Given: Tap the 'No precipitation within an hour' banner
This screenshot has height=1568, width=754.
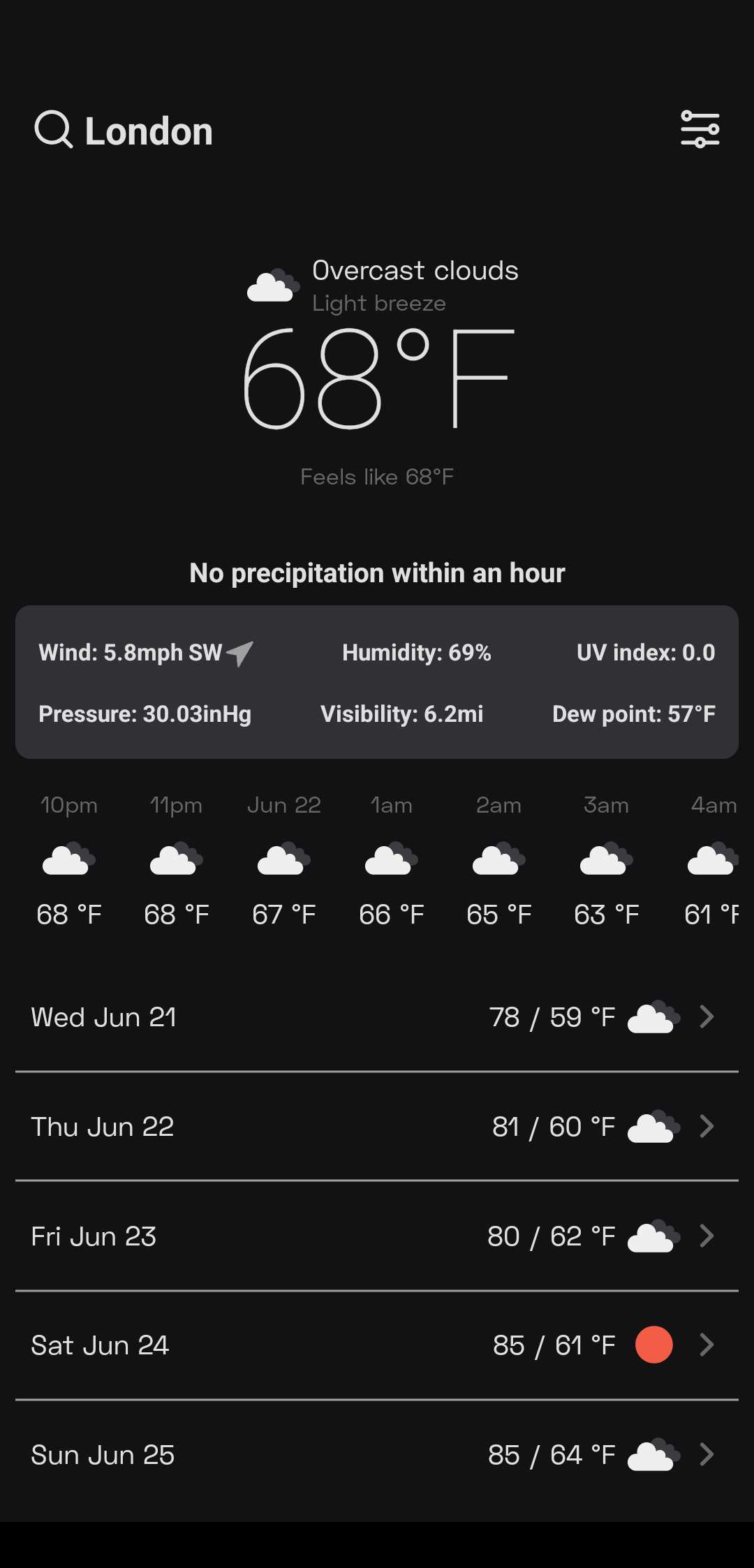Looking at the screenshot, I should pyautogui.click(x=377, y=572).
